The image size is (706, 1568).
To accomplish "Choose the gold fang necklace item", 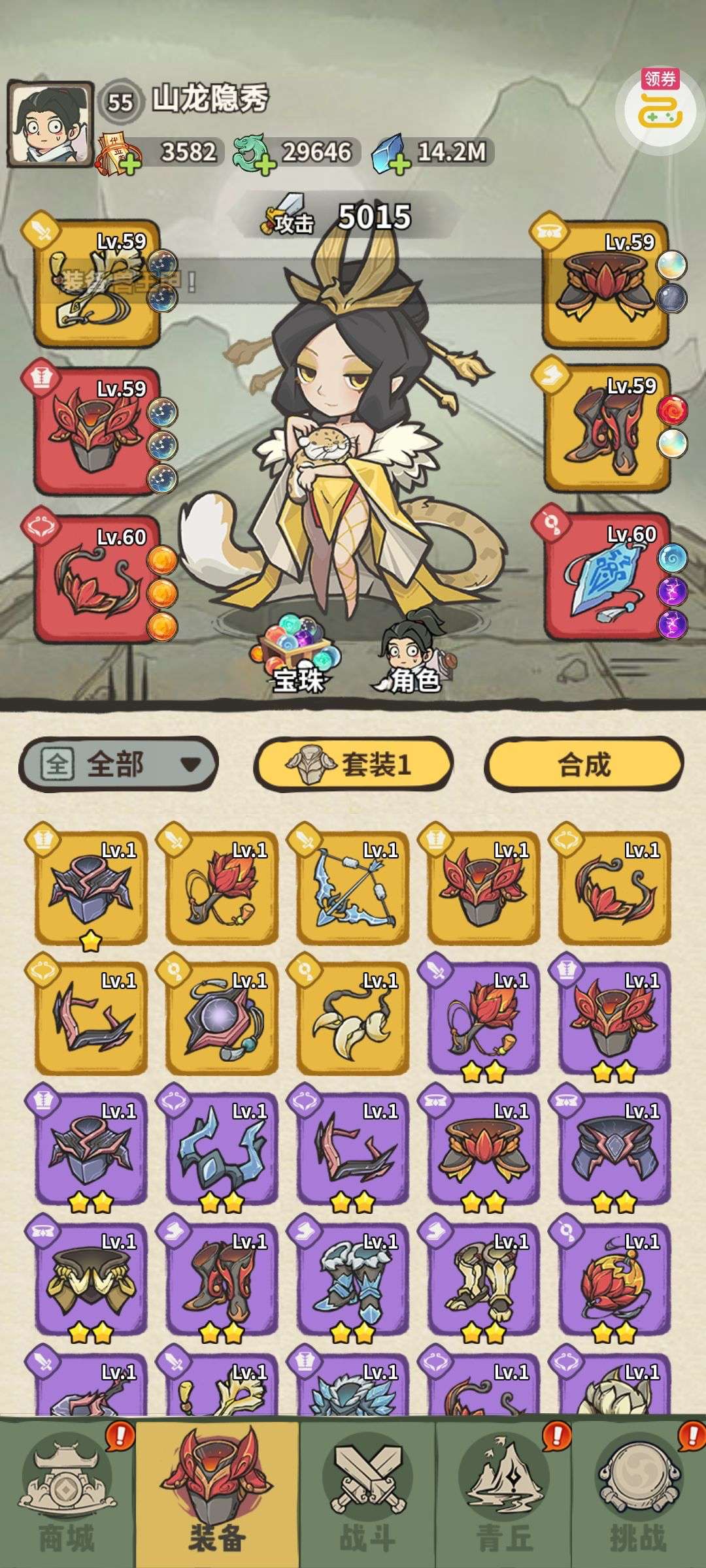I will pyautogui.click(x=353, y=1018).
